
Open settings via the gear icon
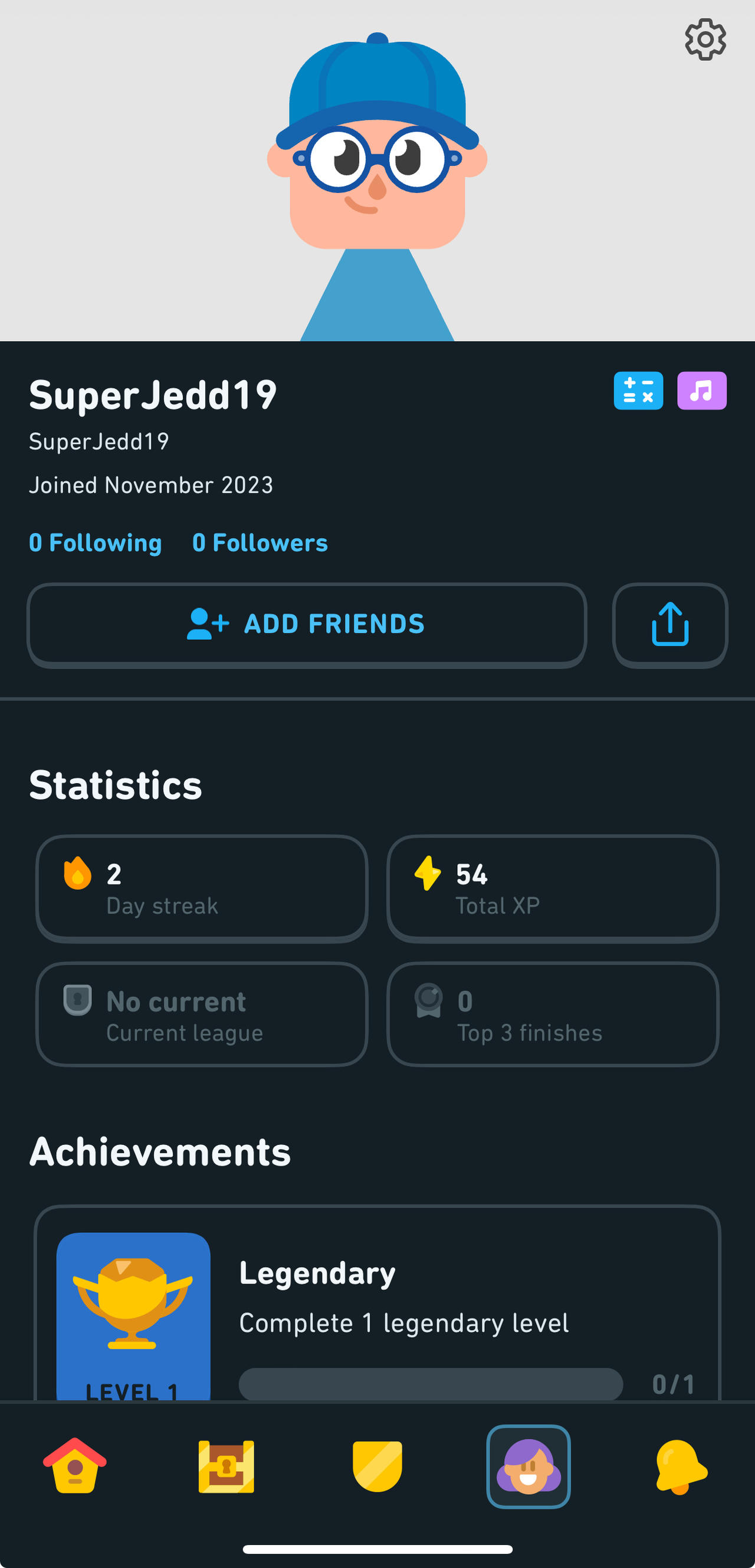click(705, 40)
